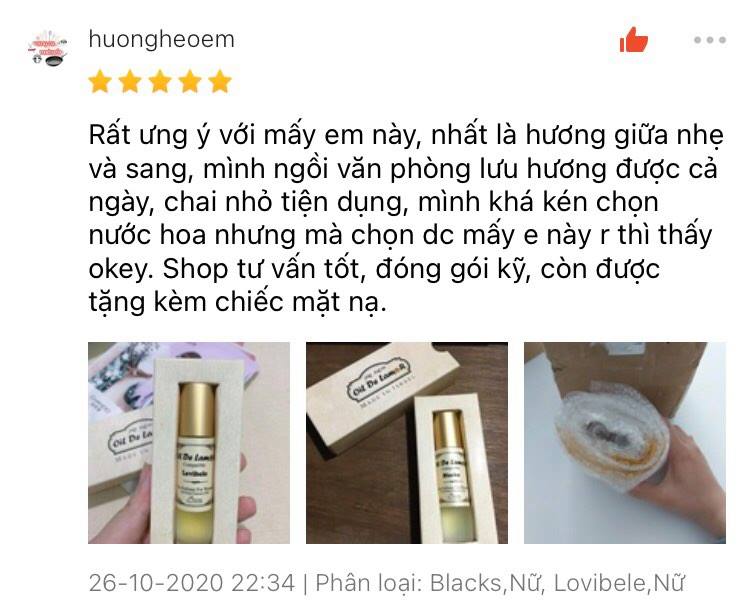
Task: Open the three-dot overflow menu
Action: click(x=709, y=41)
